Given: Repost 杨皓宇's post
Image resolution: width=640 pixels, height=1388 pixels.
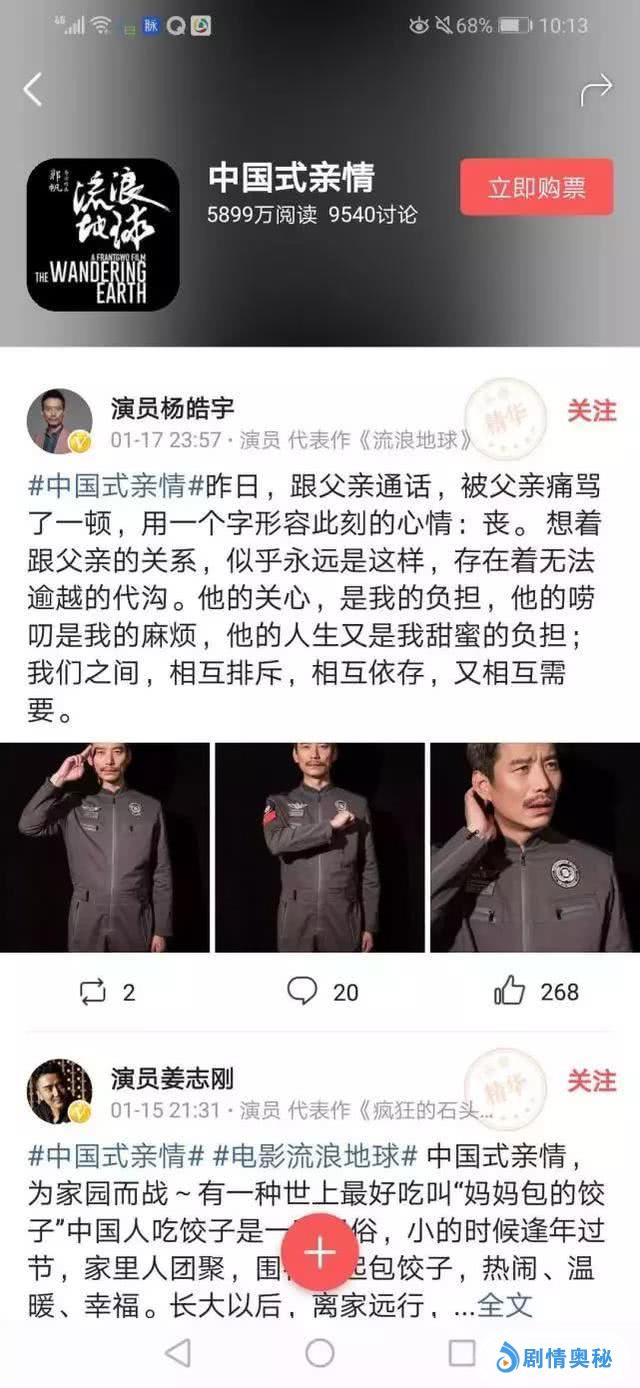Looking at the screenshot, I should [x=106, y=991].
